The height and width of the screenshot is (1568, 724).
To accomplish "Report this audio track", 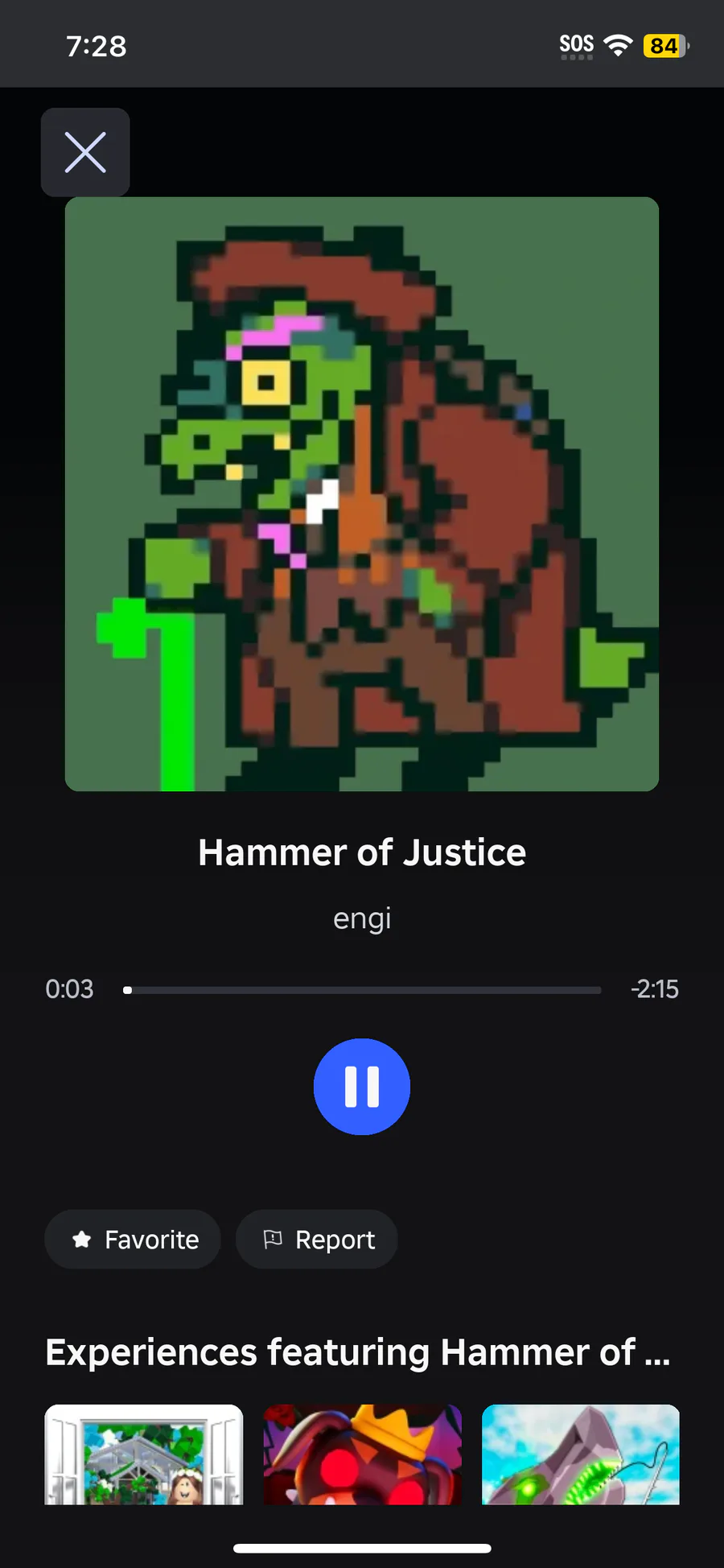I will [x=317, y=1240].
